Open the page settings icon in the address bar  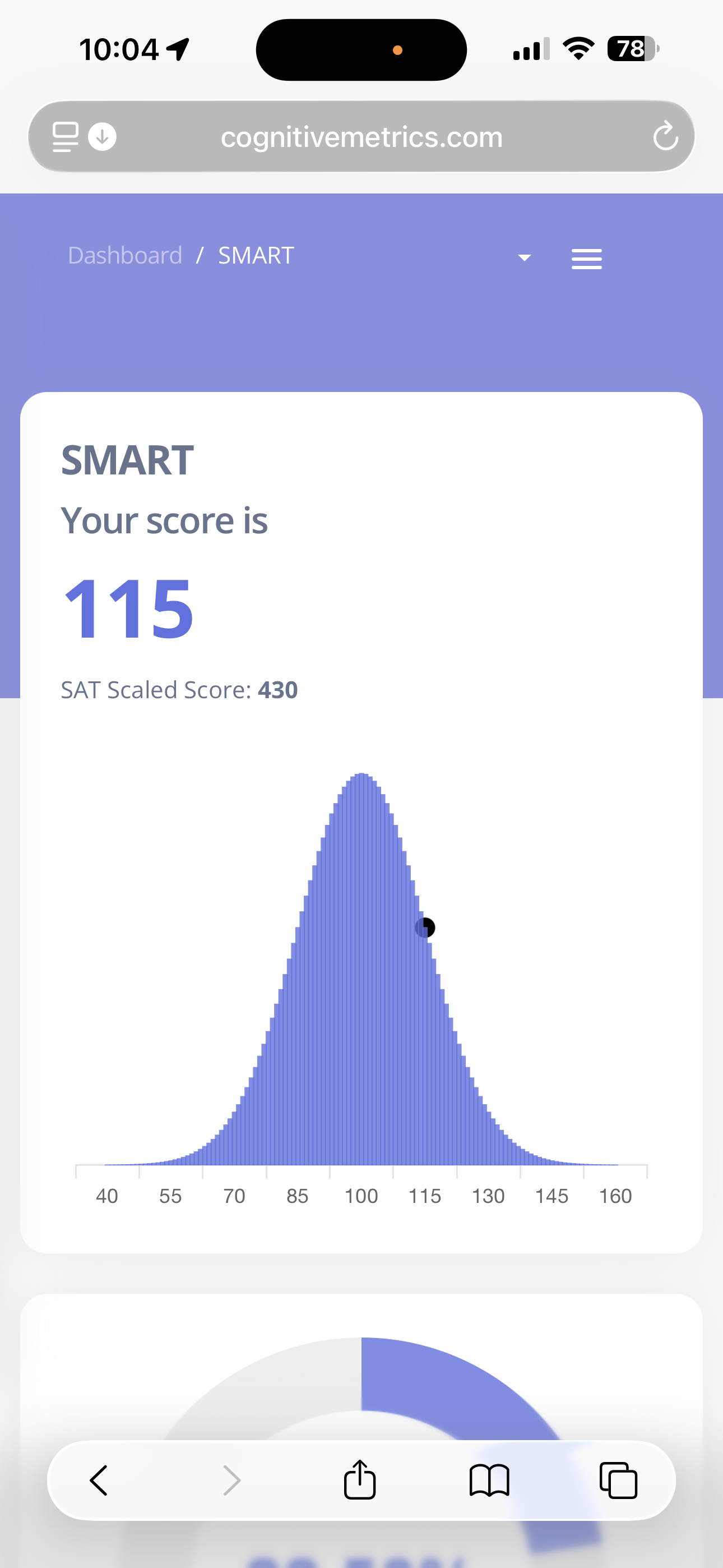pyautogui.click(x=65, y=136)
